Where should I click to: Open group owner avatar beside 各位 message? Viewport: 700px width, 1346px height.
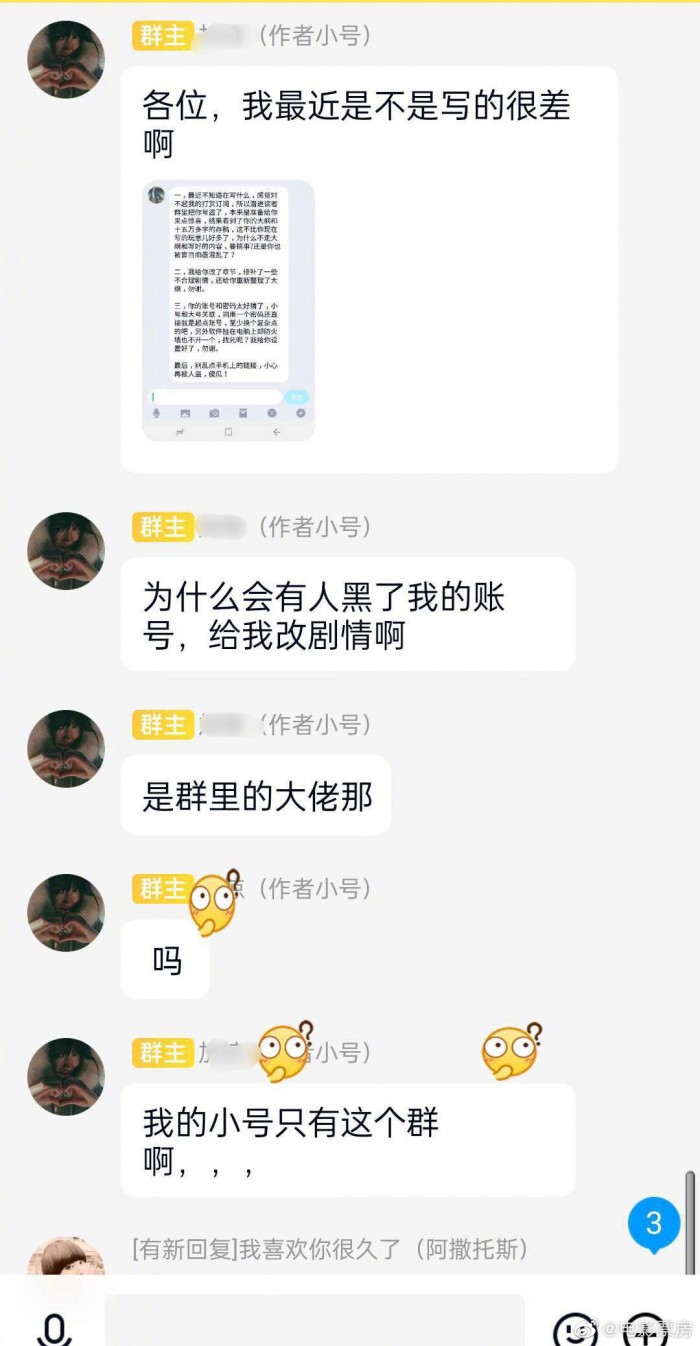[66, 60]
